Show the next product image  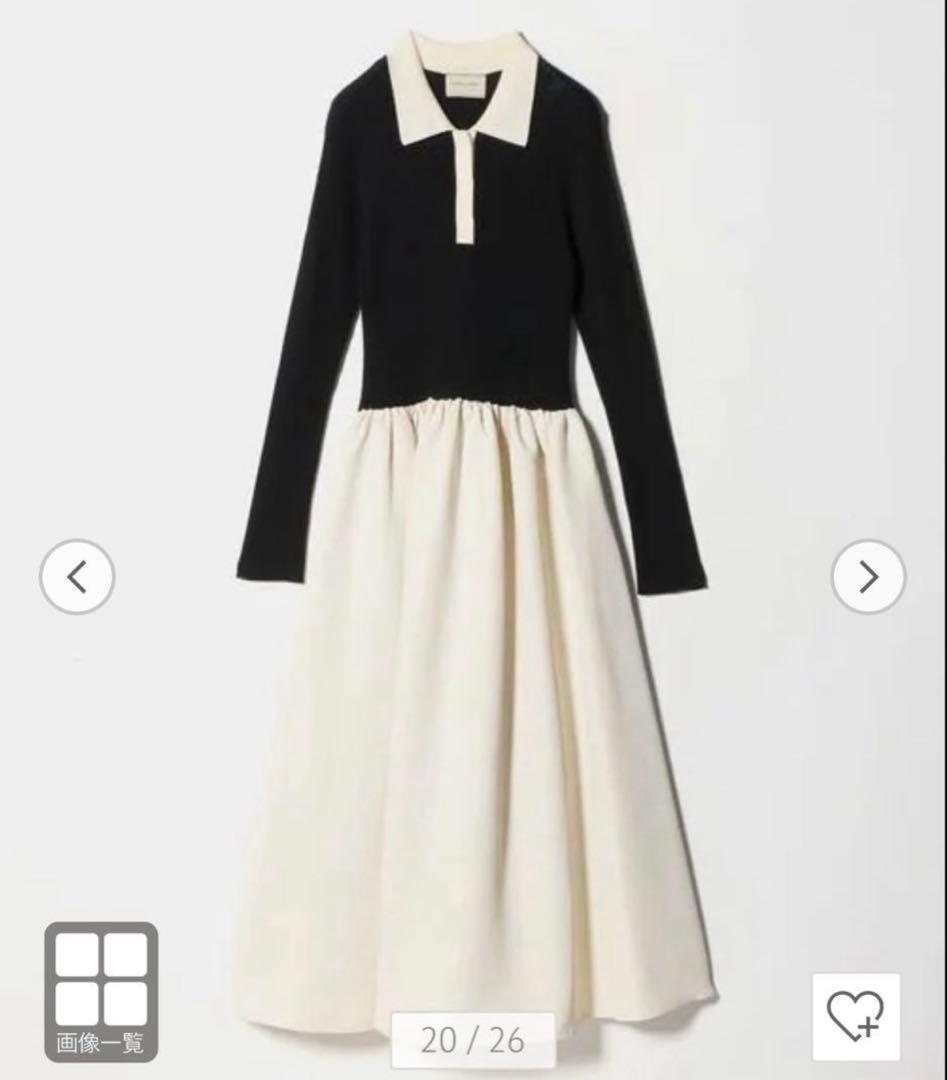pyautogui.click(x=868, y=576)
